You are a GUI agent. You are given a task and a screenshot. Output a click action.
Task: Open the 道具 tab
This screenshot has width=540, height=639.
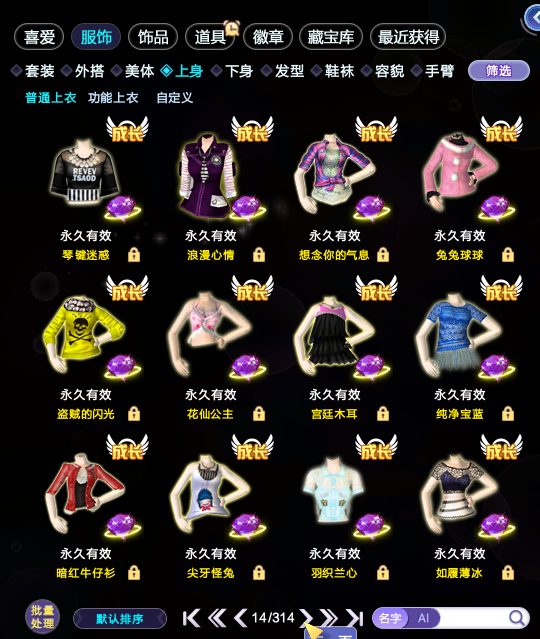pyautogui.click(x=210, y=37)
